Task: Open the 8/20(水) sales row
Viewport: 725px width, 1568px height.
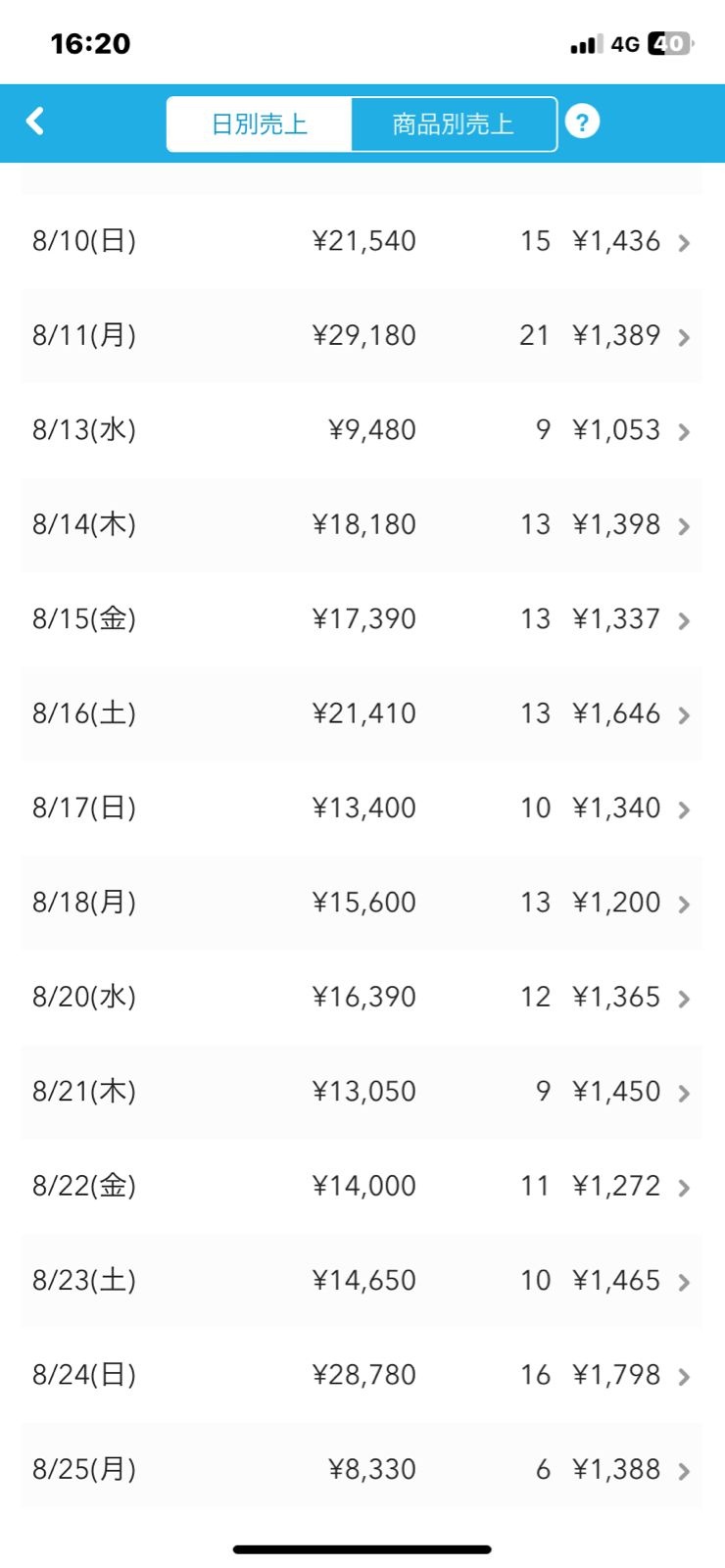Action: point(362,998)
